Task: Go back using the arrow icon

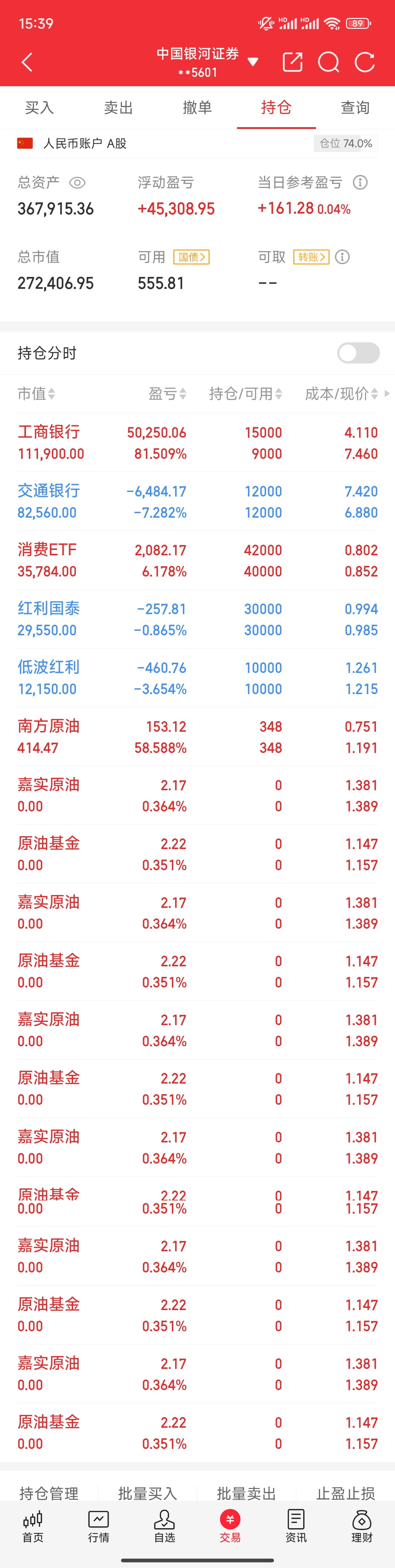Action: pos(27,62)
